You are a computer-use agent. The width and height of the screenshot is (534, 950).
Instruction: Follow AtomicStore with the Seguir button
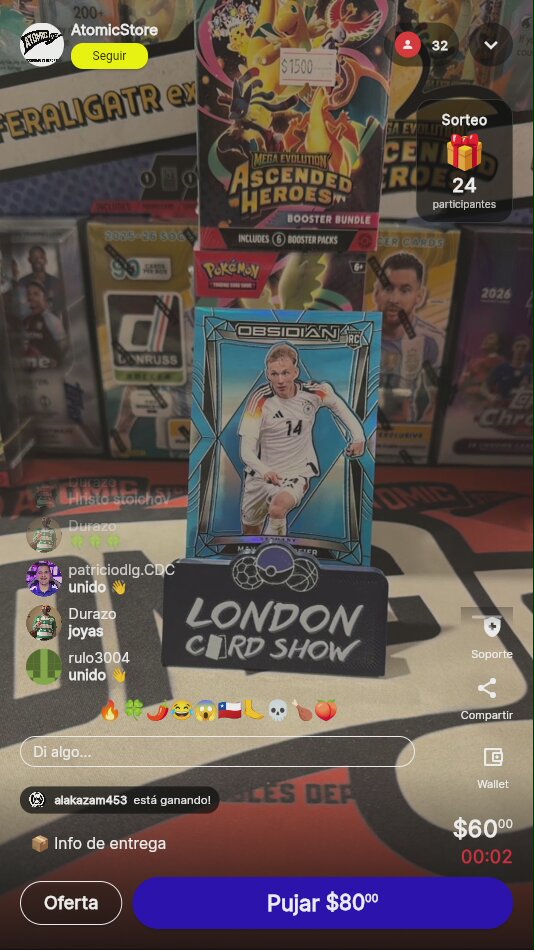[109, 56]
